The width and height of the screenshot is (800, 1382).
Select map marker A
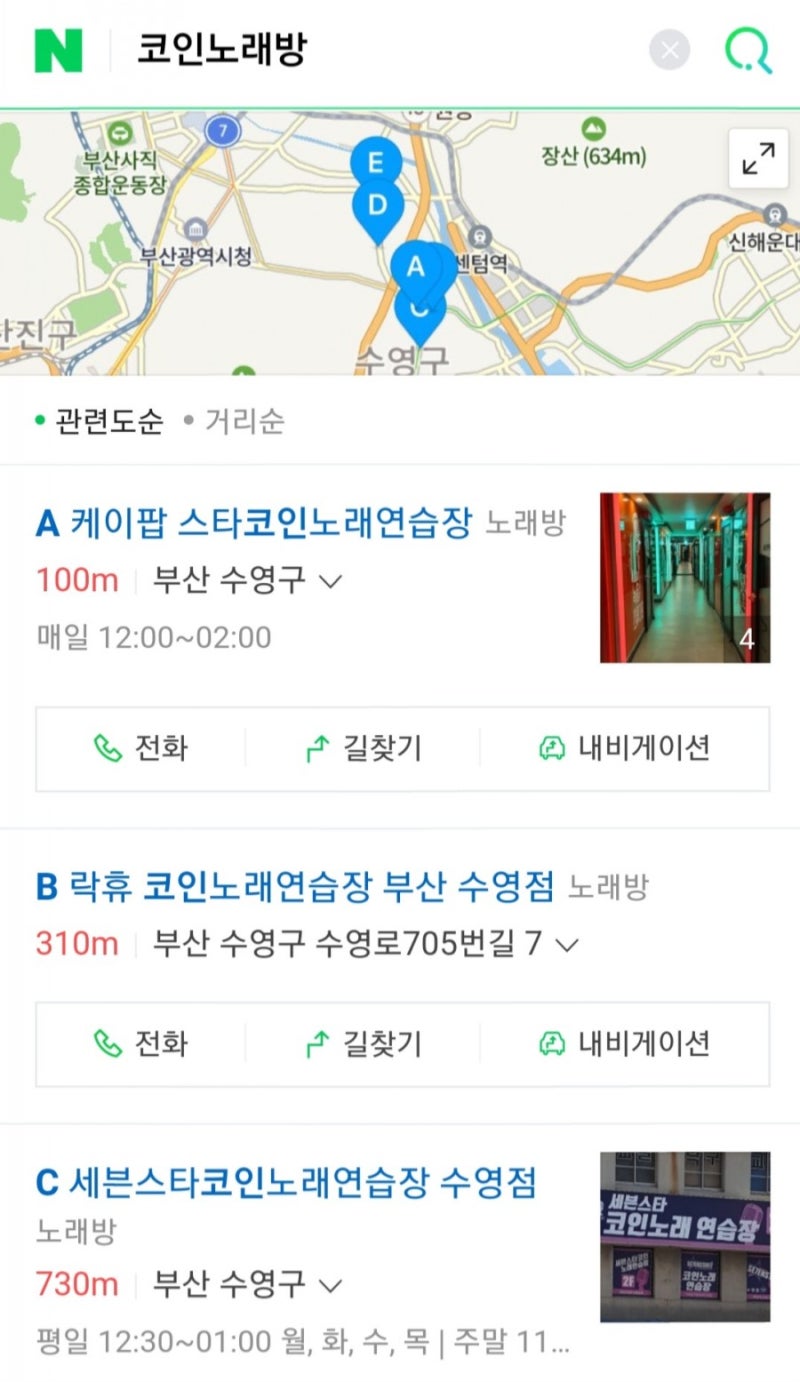414,265
